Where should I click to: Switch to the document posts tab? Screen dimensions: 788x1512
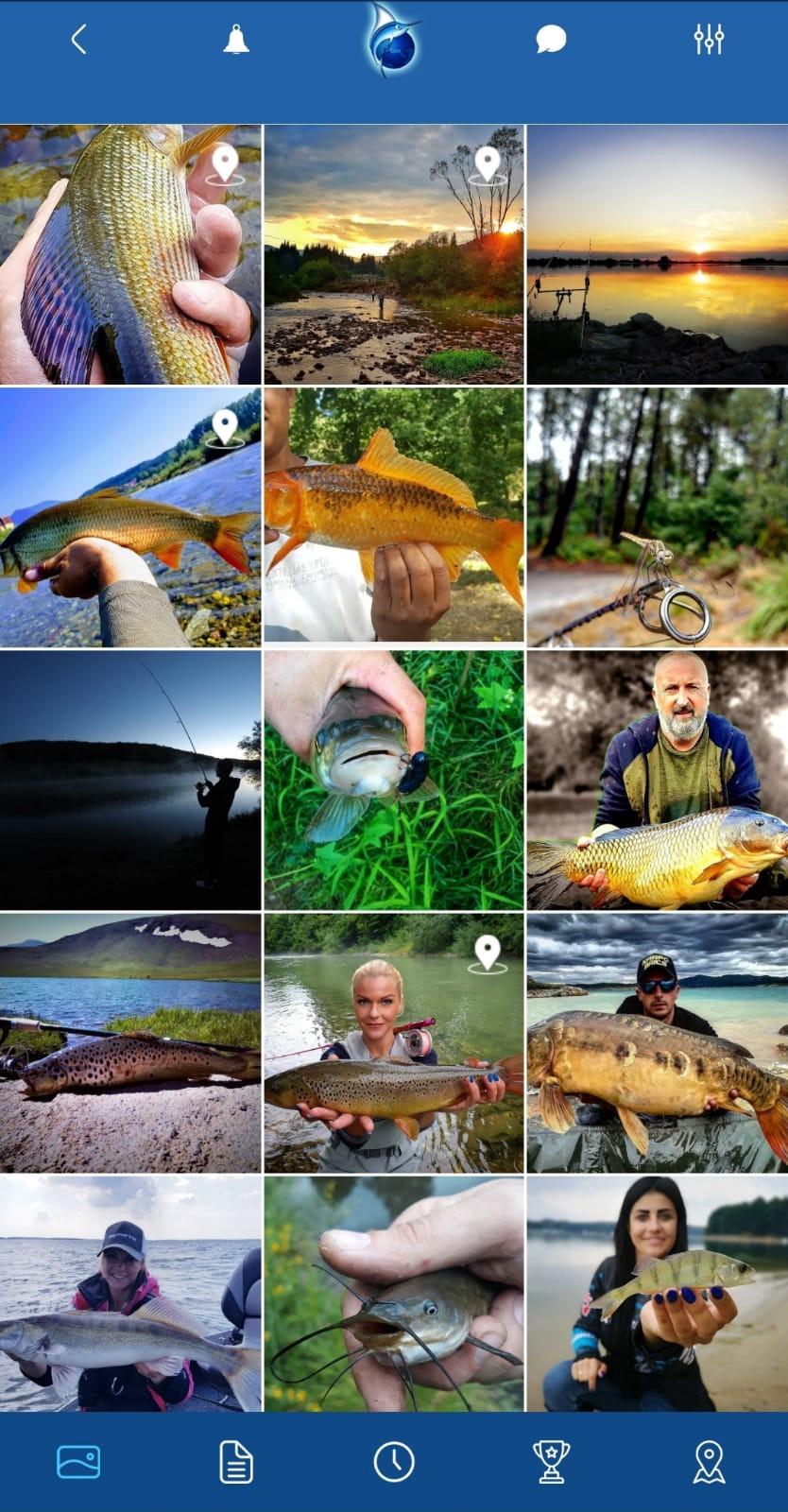[x=236, y=1462]
